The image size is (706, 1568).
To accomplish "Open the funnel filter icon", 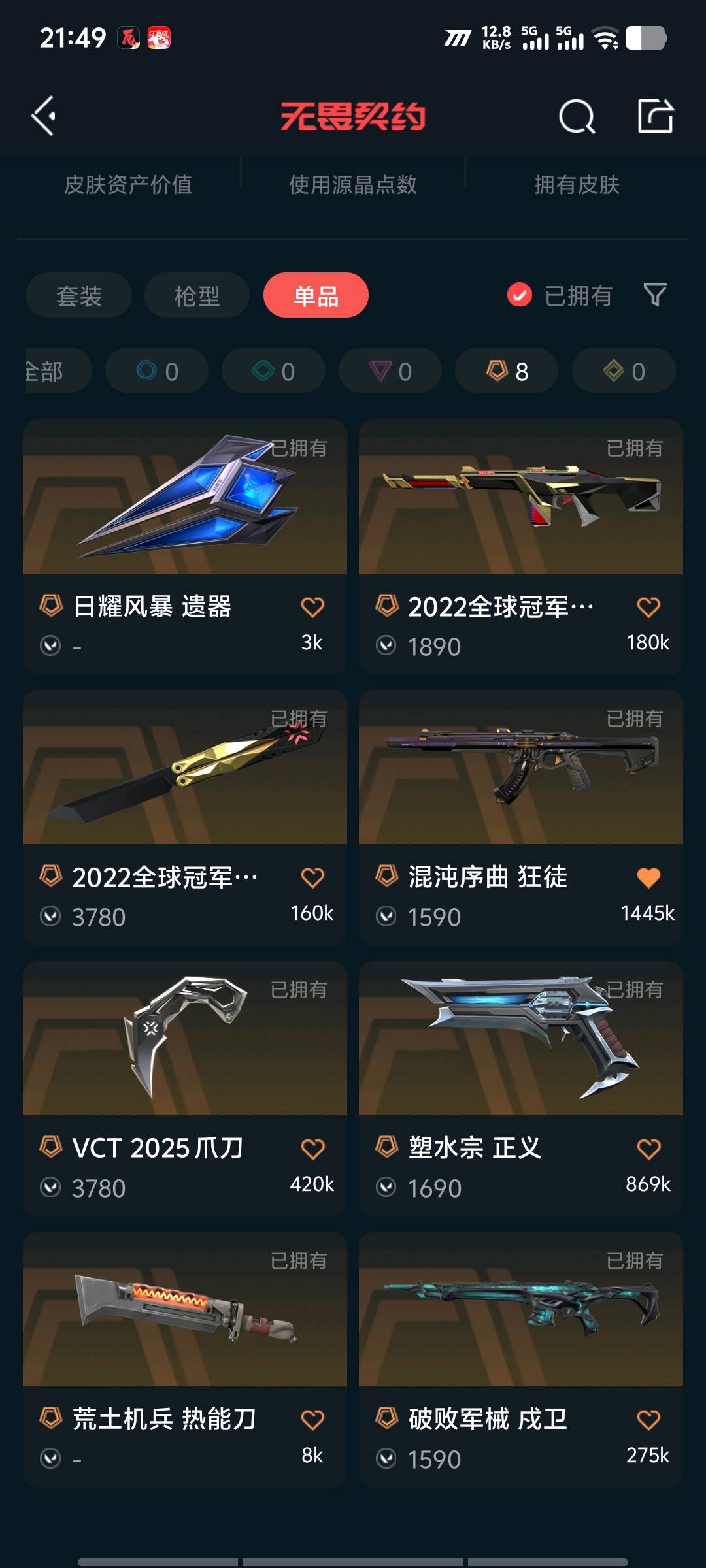I will tap(654, 295).
